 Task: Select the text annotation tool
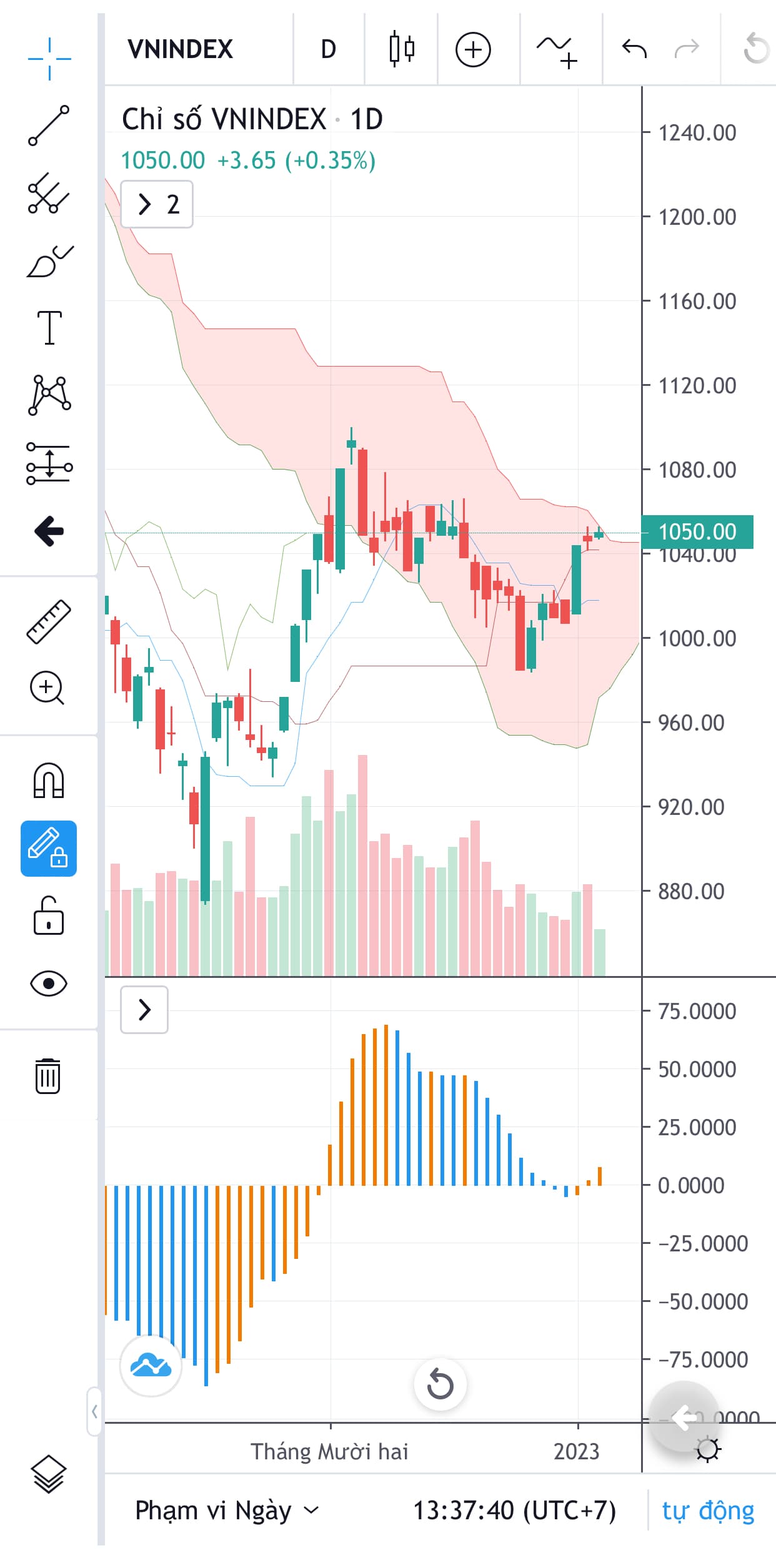tap(49, 327)
